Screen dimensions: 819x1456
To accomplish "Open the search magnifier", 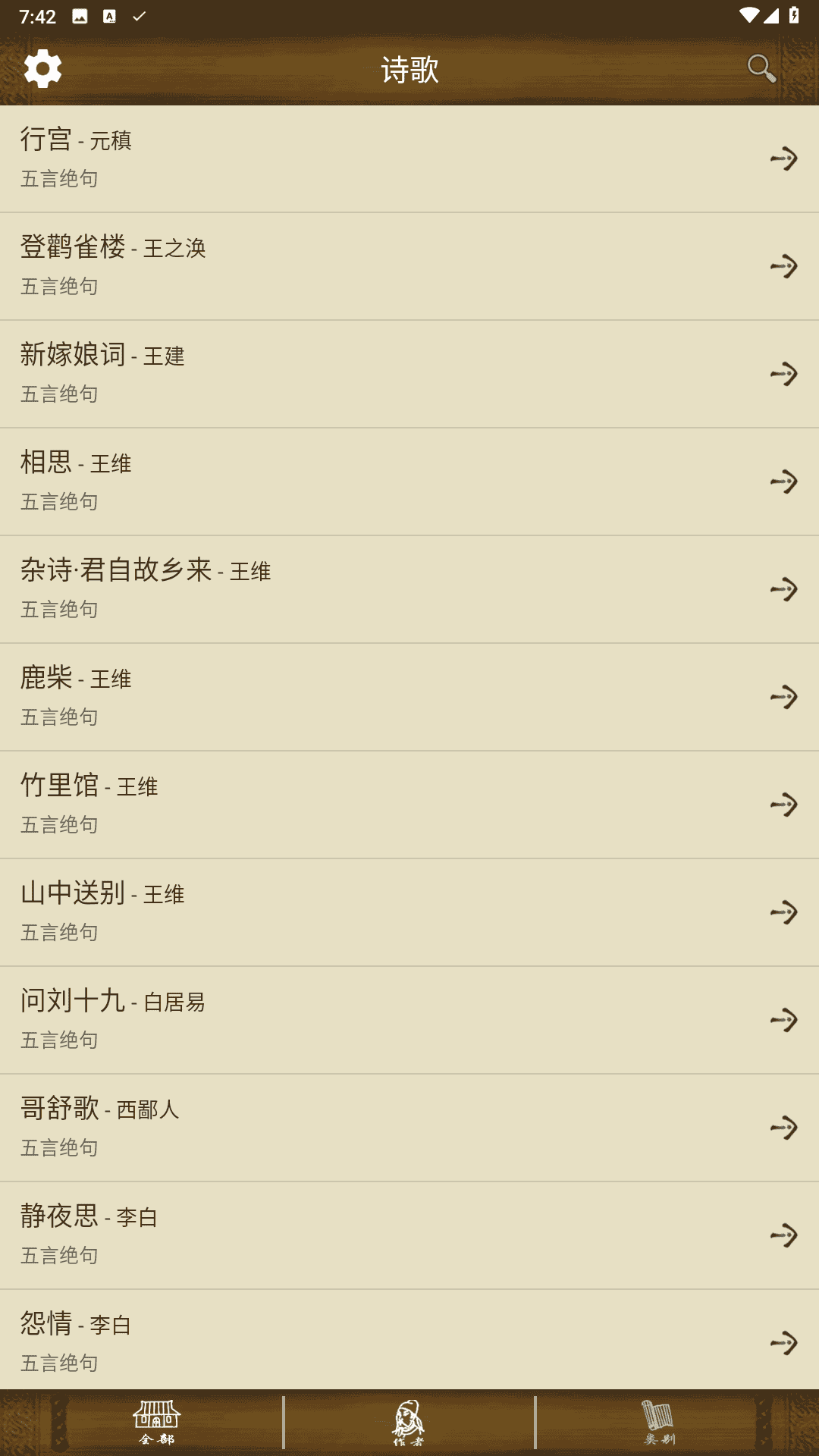I will tap(761, 69).
